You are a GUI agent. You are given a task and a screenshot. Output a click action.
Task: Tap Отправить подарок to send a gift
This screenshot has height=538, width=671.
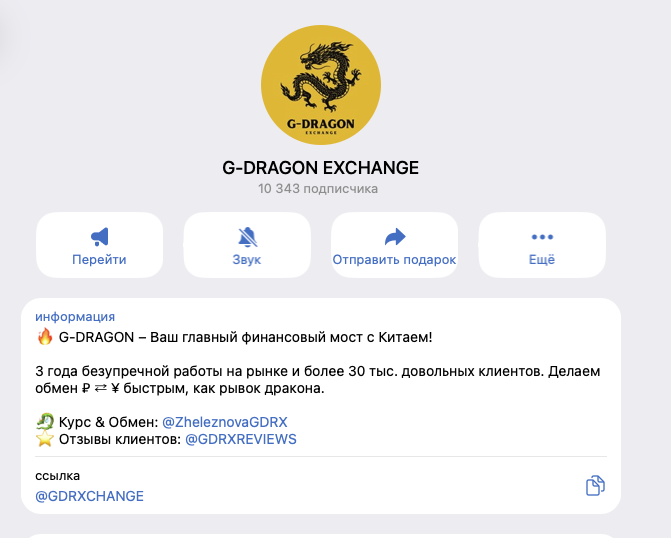click(x=394, y=245)
